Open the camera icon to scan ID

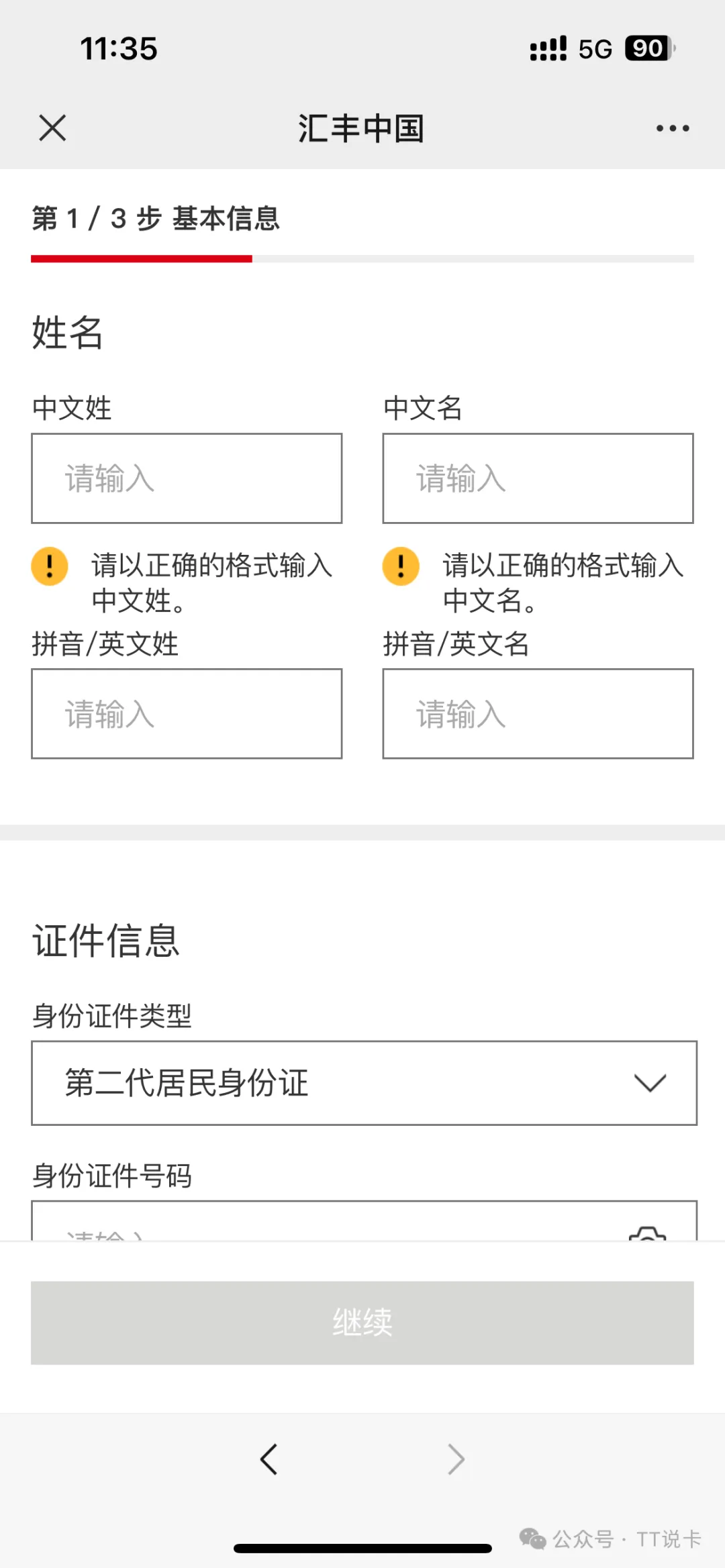coord(647,1232)
